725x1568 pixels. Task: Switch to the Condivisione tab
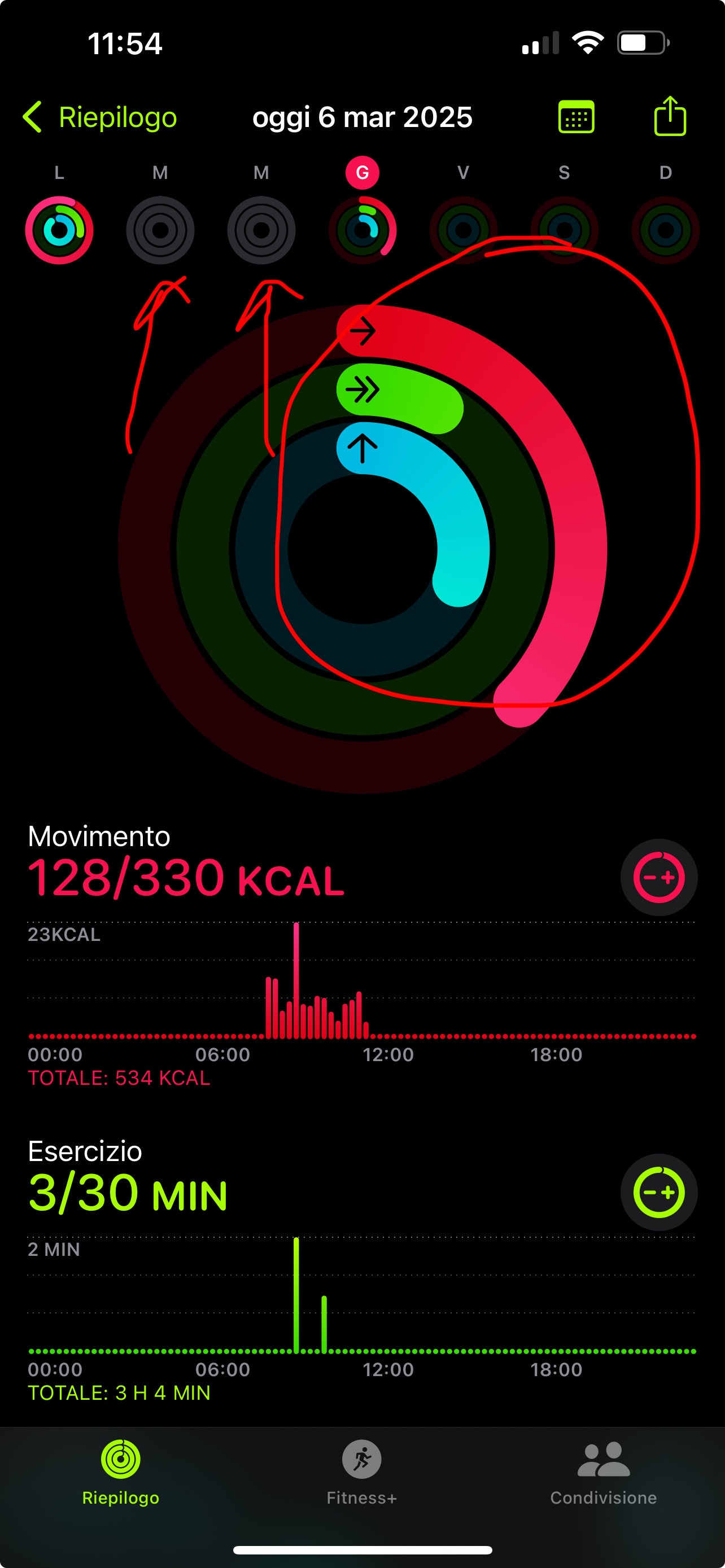pyautogui.click(x=603, y=1470)
